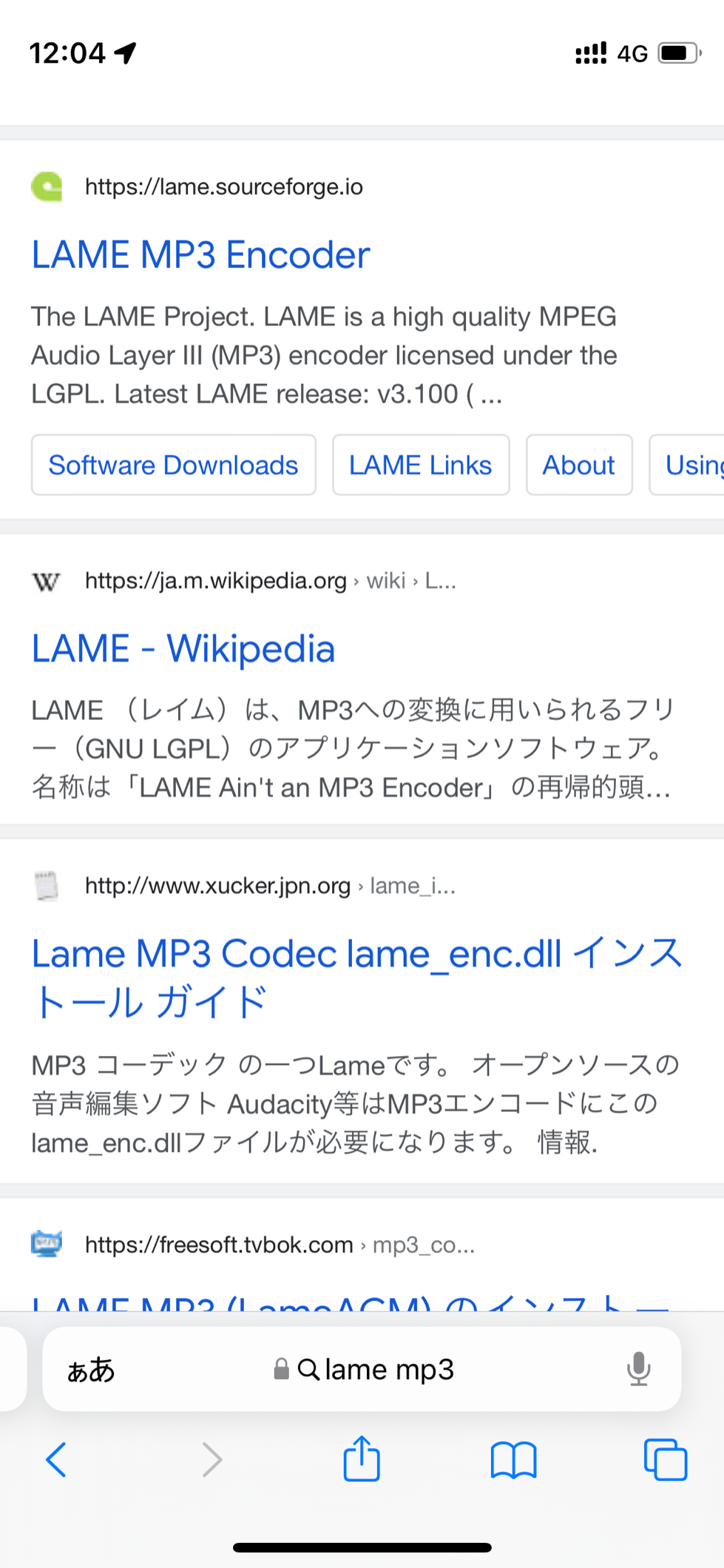Image resolution: width=724 pixels, height=1568 pixels.
Task: Open Lame MP3 Codec lame_enc.dll install guide
Action: 355,977
